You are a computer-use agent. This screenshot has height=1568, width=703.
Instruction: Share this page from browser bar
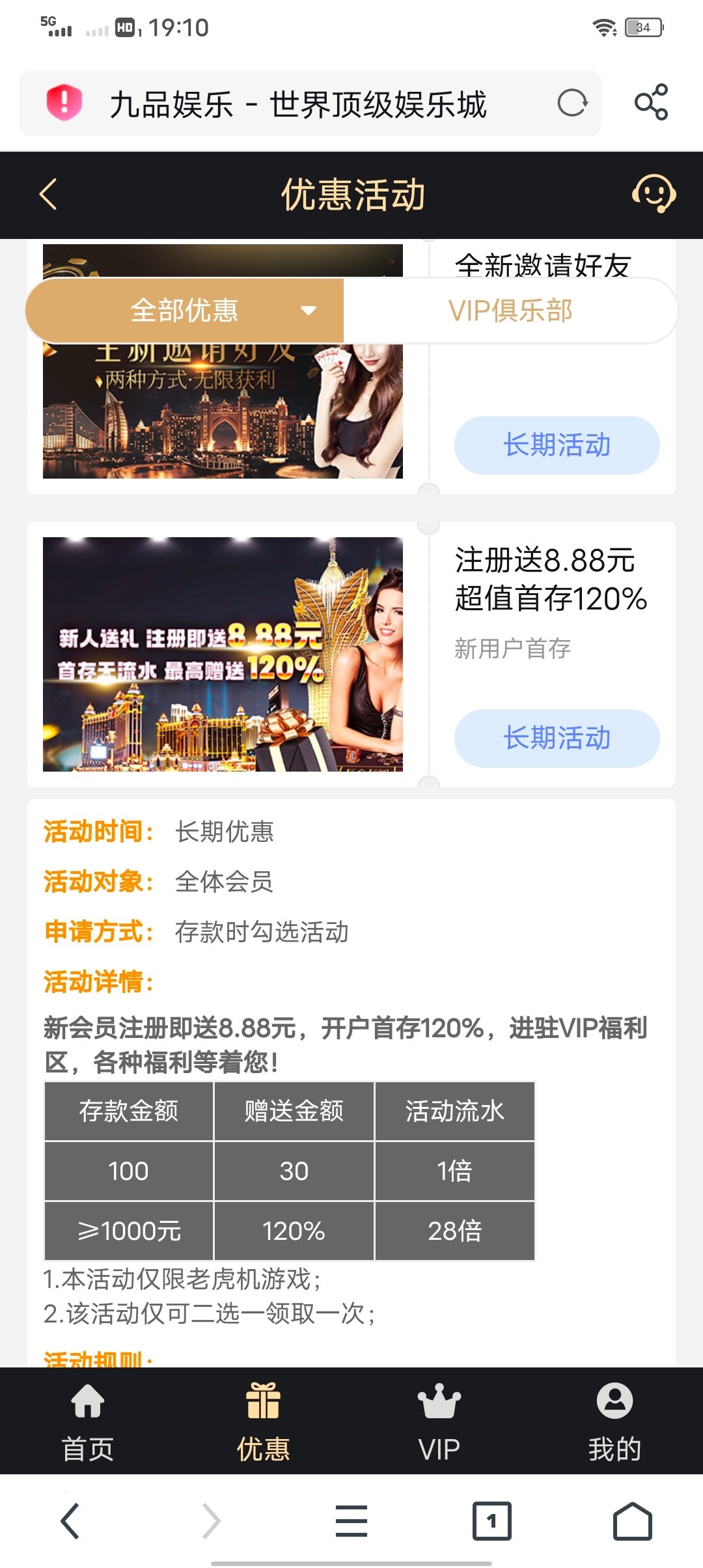coord(651,102)
